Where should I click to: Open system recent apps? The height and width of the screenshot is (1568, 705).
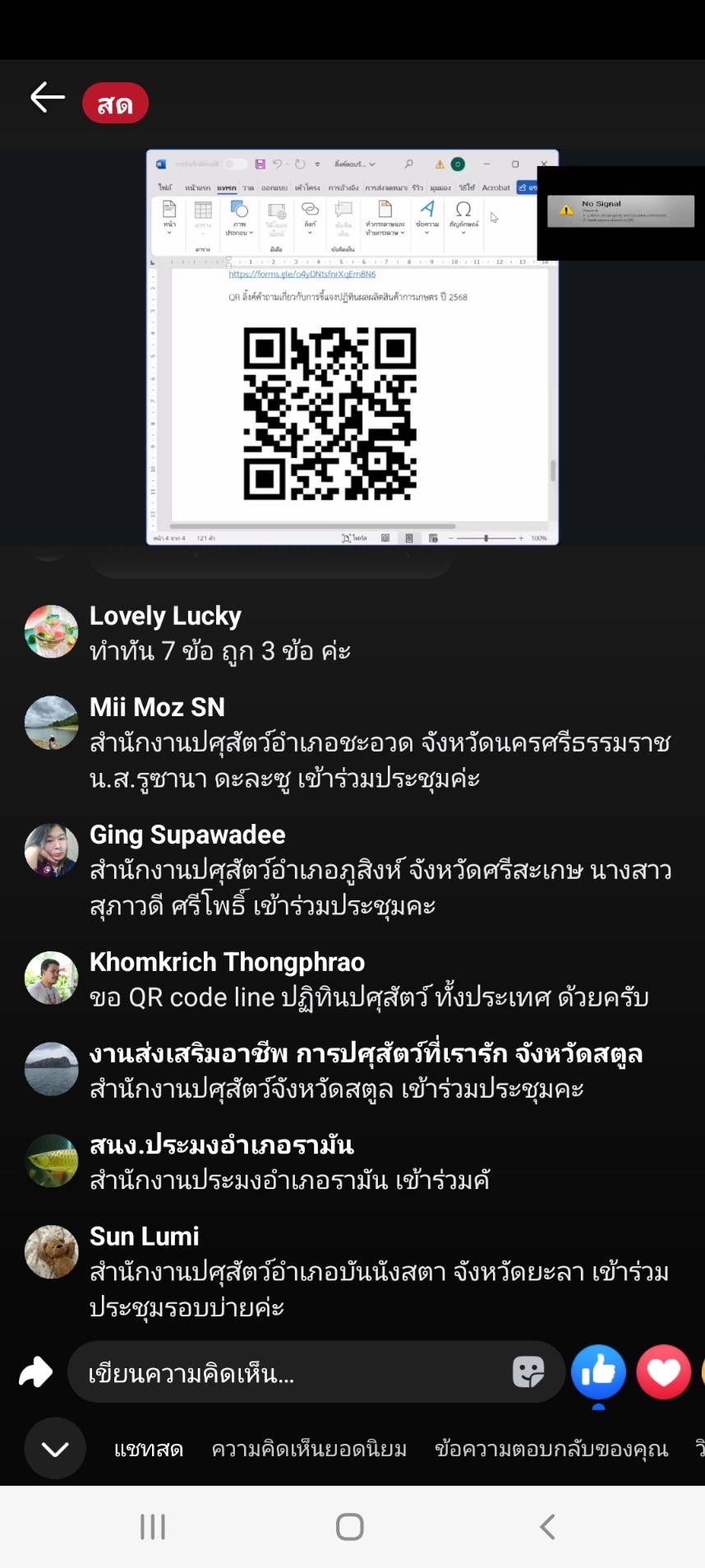click(153, 1527)
